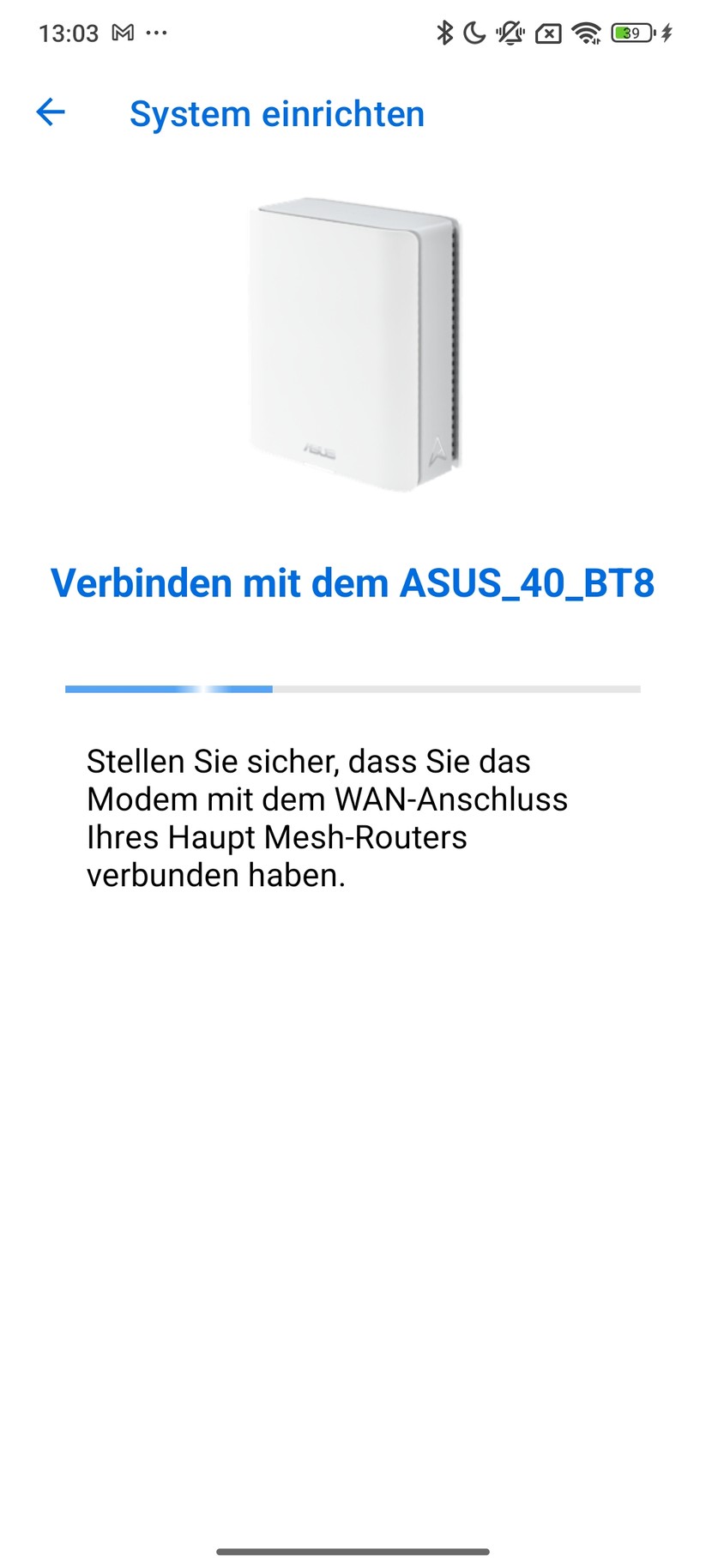Tap the three-dot notification overflow indicator

154,31
